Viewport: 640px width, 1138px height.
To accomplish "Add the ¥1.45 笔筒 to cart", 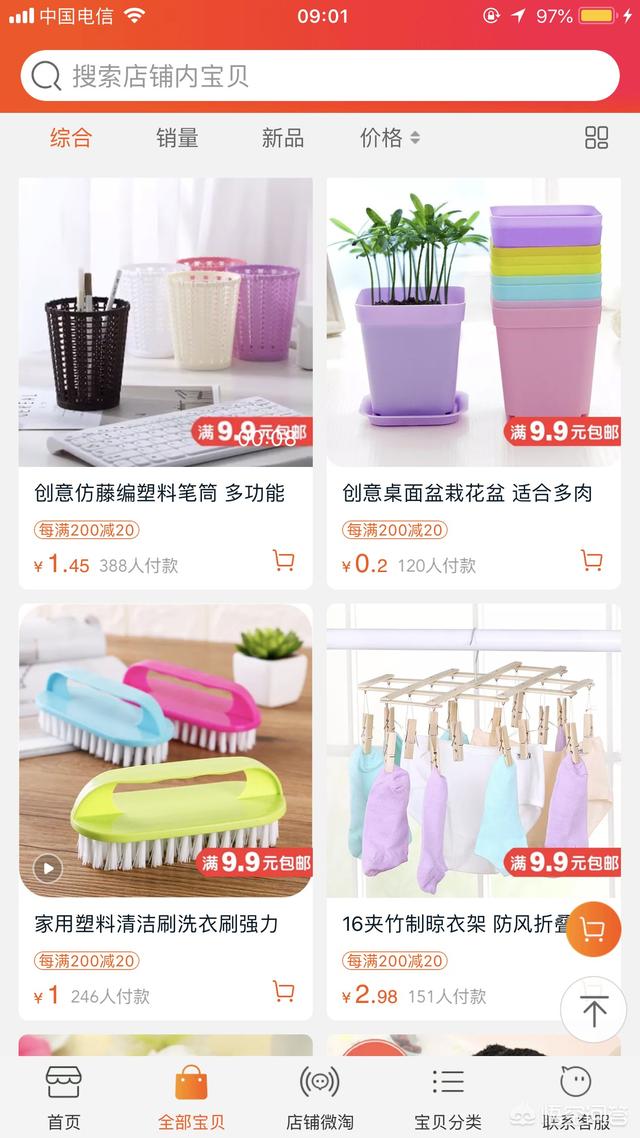I will (x=284, y=561).
